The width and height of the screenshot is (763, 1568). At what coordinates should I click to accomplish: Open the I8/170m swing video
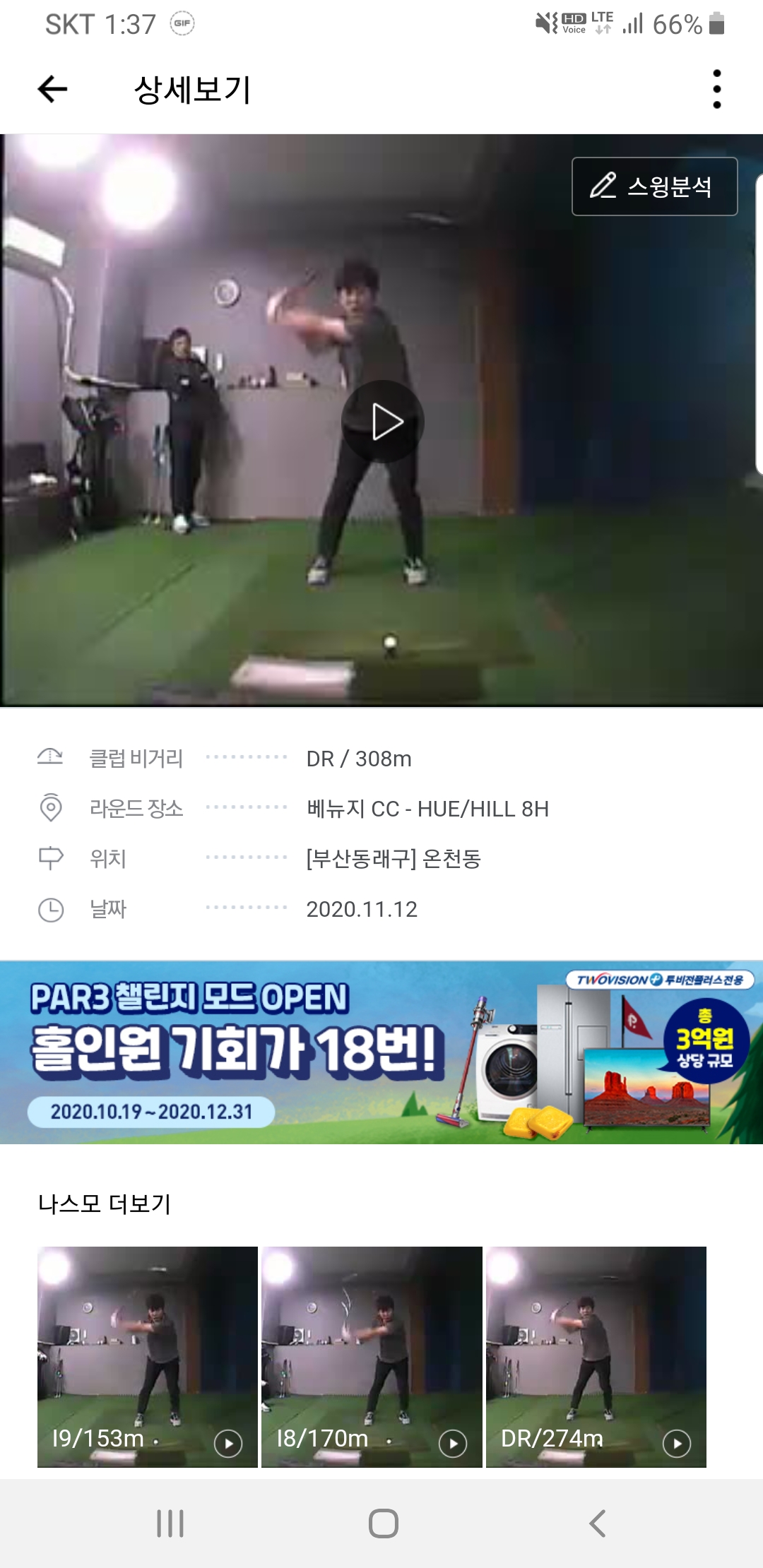coord(372,1356)
